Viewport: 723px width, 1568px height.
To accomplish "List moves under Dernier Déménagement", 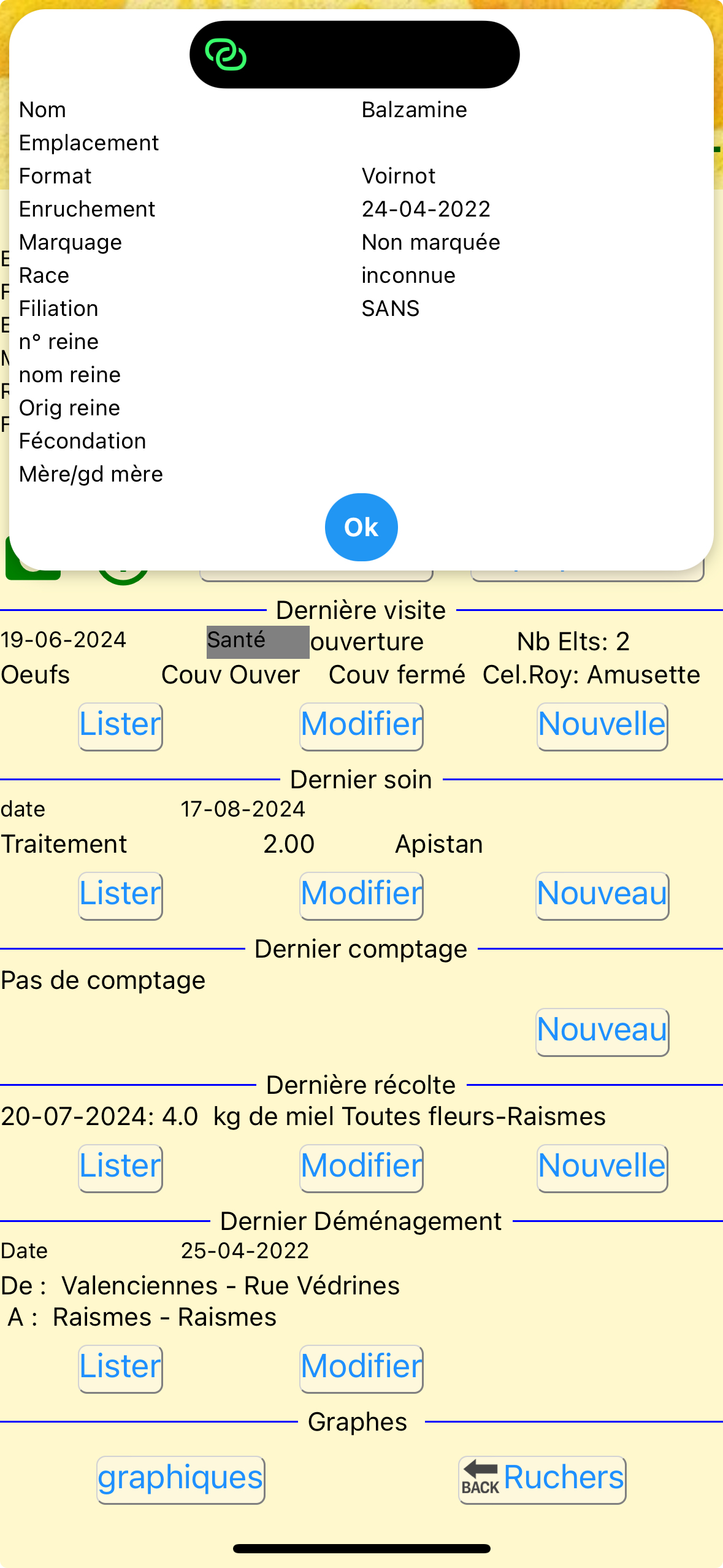I will point(120,1368).
